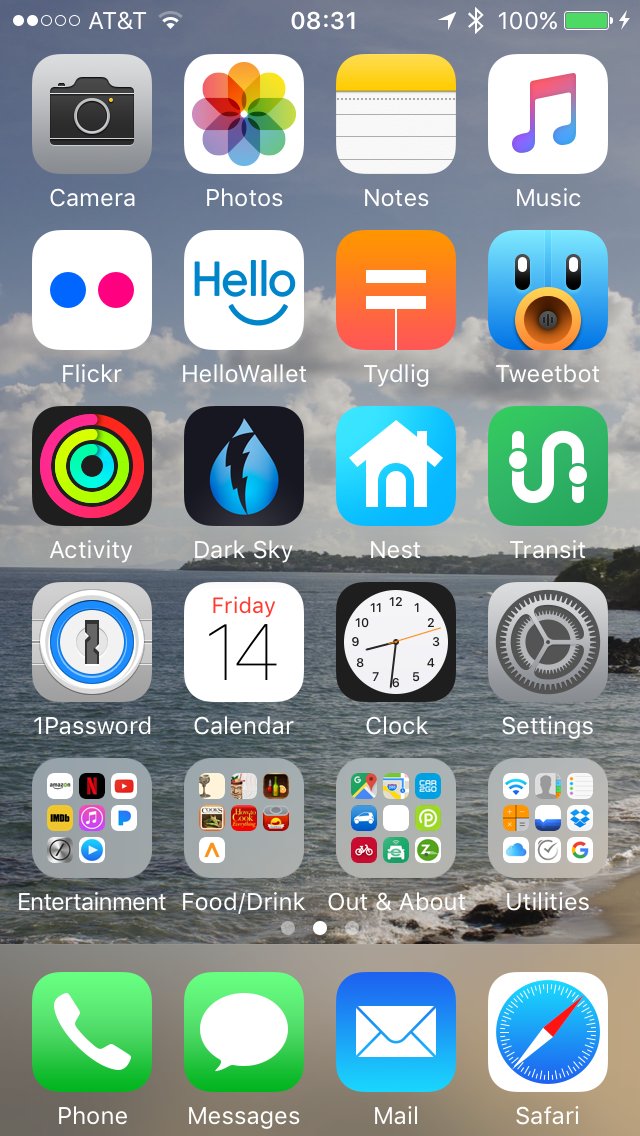The image size is (640, 1136).
Task: Check weather in Dark Sky
Action: coord(244,466)
